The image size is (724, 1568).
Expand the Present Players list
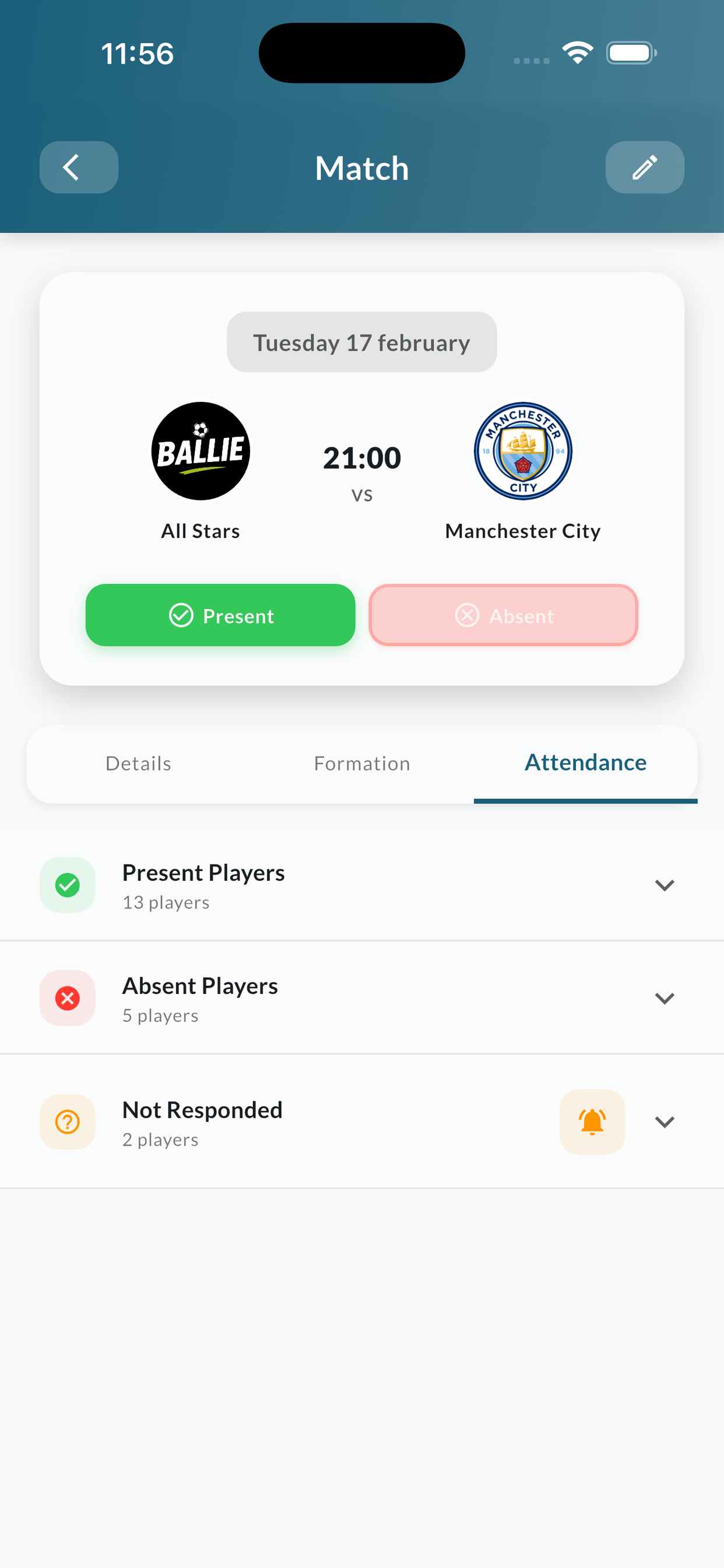666,885
